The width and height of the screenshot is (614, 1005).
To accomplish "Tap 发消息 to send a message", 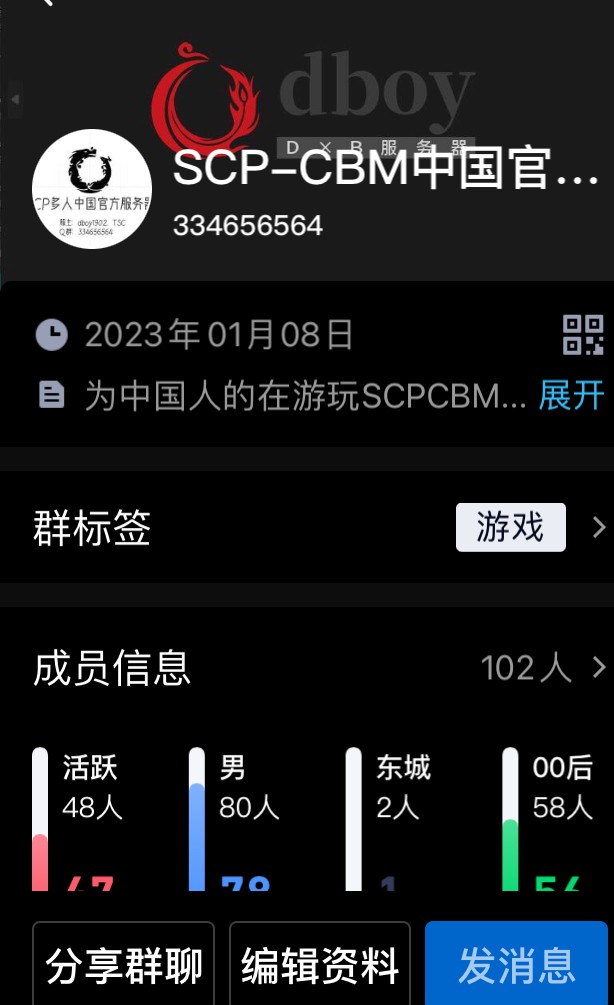I will (516, 965).
